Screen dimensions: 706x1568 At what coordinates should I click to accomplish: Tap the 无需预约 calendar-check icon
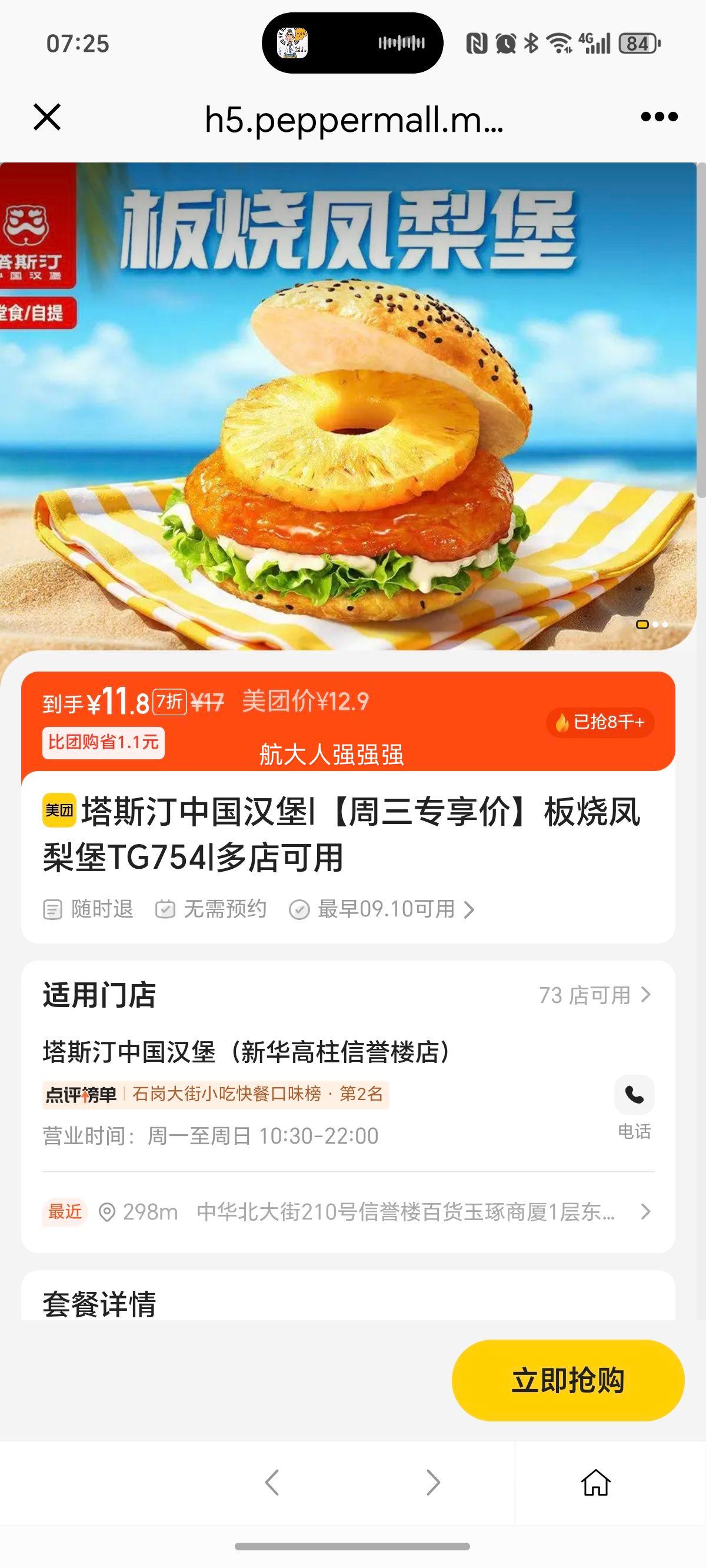coord(165,909)
